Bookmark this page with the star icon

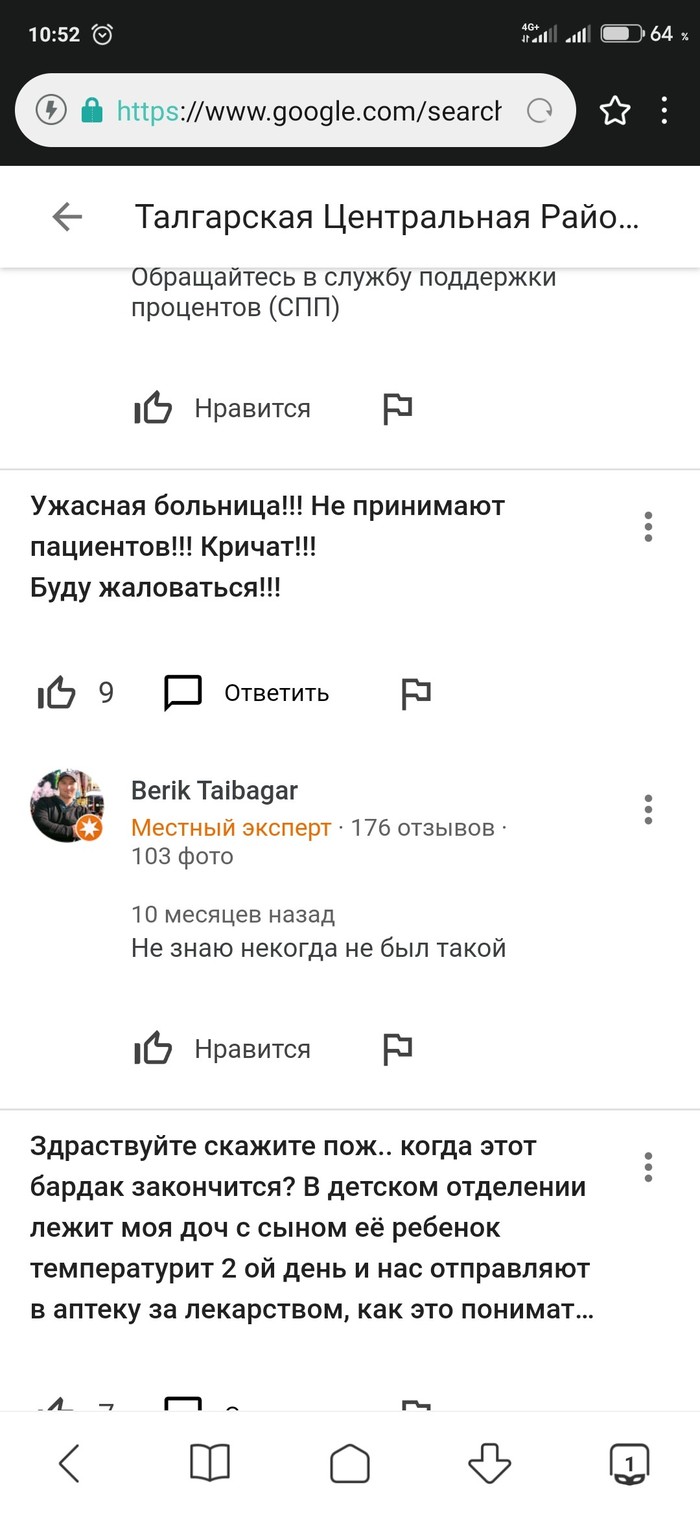click(x=615, y=110)
